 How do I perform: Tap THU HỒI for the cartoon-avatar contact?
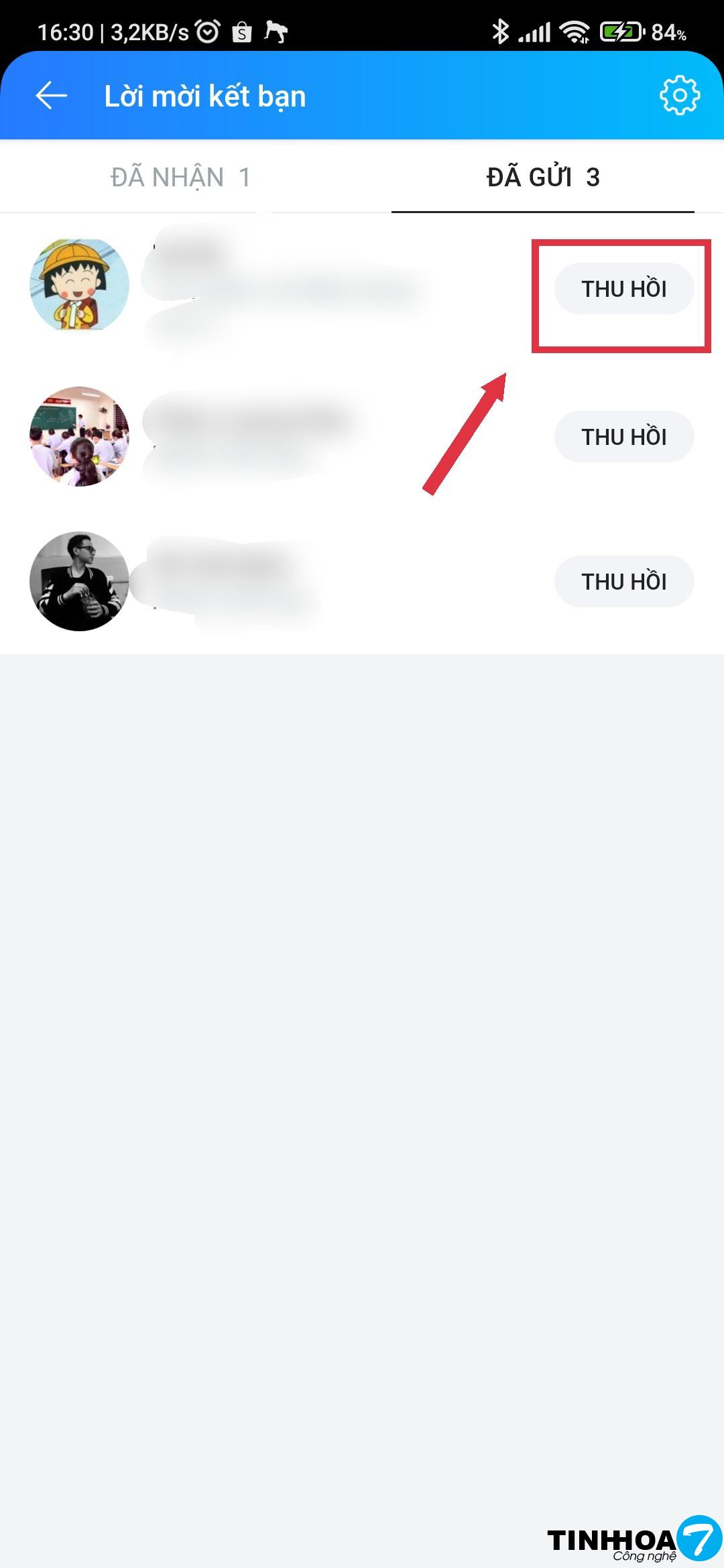click(x=623, y=289)
